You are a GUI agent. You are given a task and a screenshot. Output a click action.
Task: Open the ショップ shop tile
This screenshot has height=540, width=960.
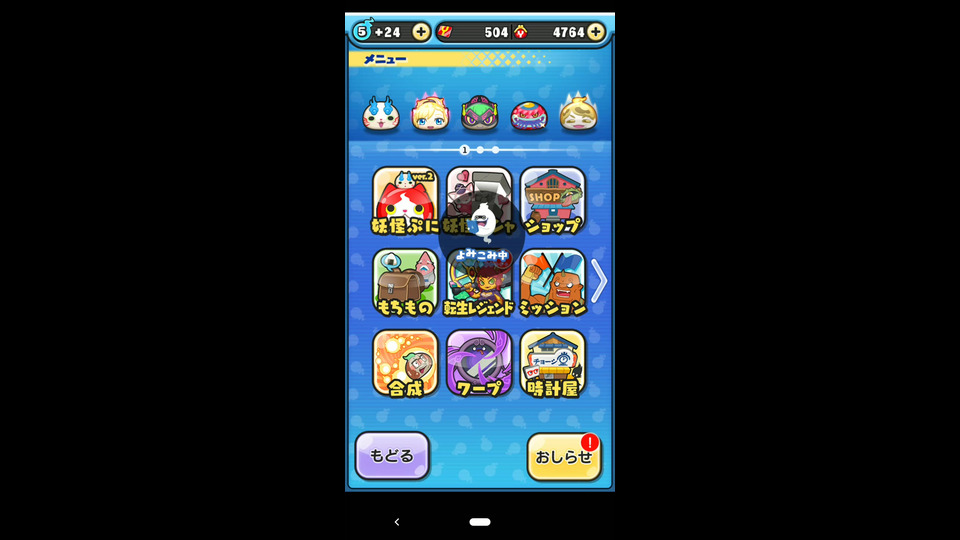(x=552, y=201)
